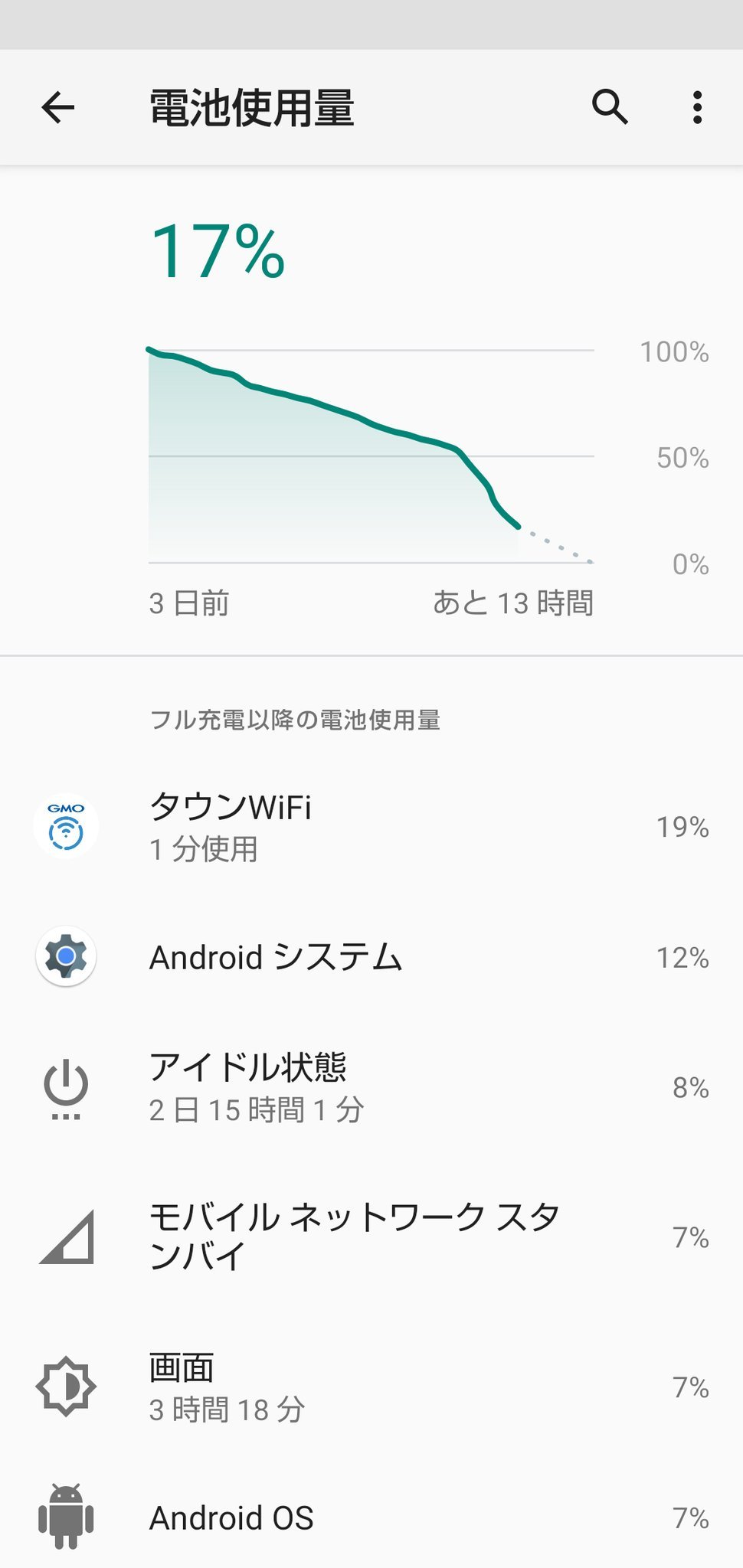Screen dimensions: 743x1568
Task: Open タウンWiFi battery usage details
Action: 371,827
